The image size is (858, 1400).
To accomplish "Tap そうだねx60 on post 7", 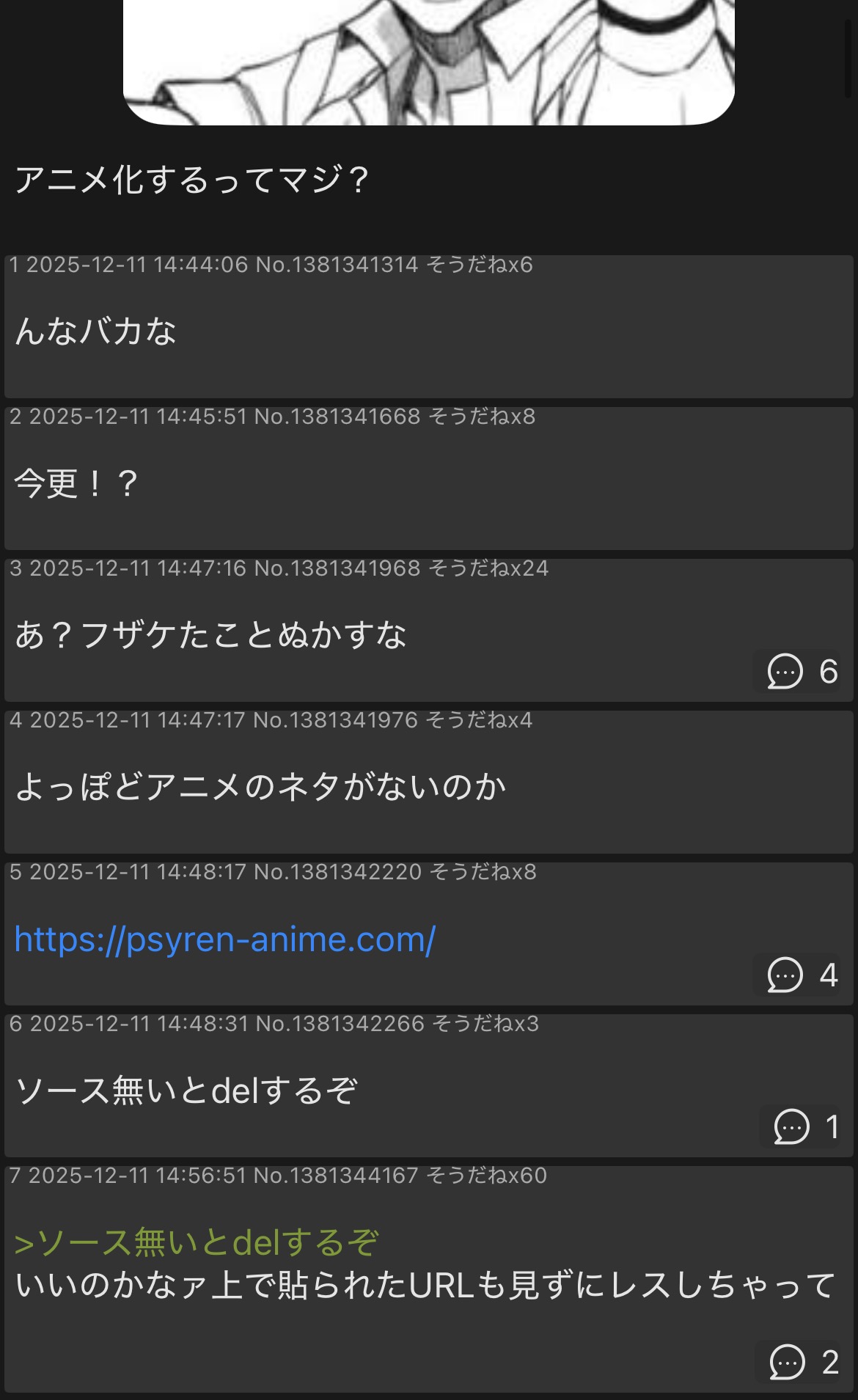I will [486, 1176].
